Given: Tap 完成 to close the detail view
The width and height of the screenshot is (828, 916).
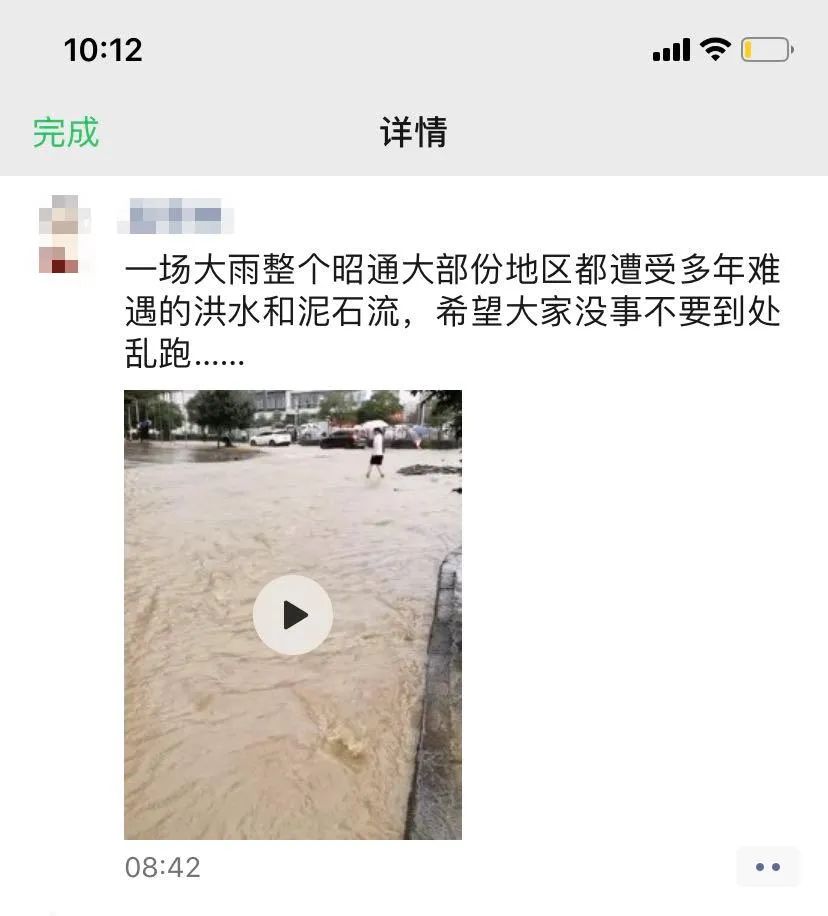Looking at the screenshot, I should point(66,132).
